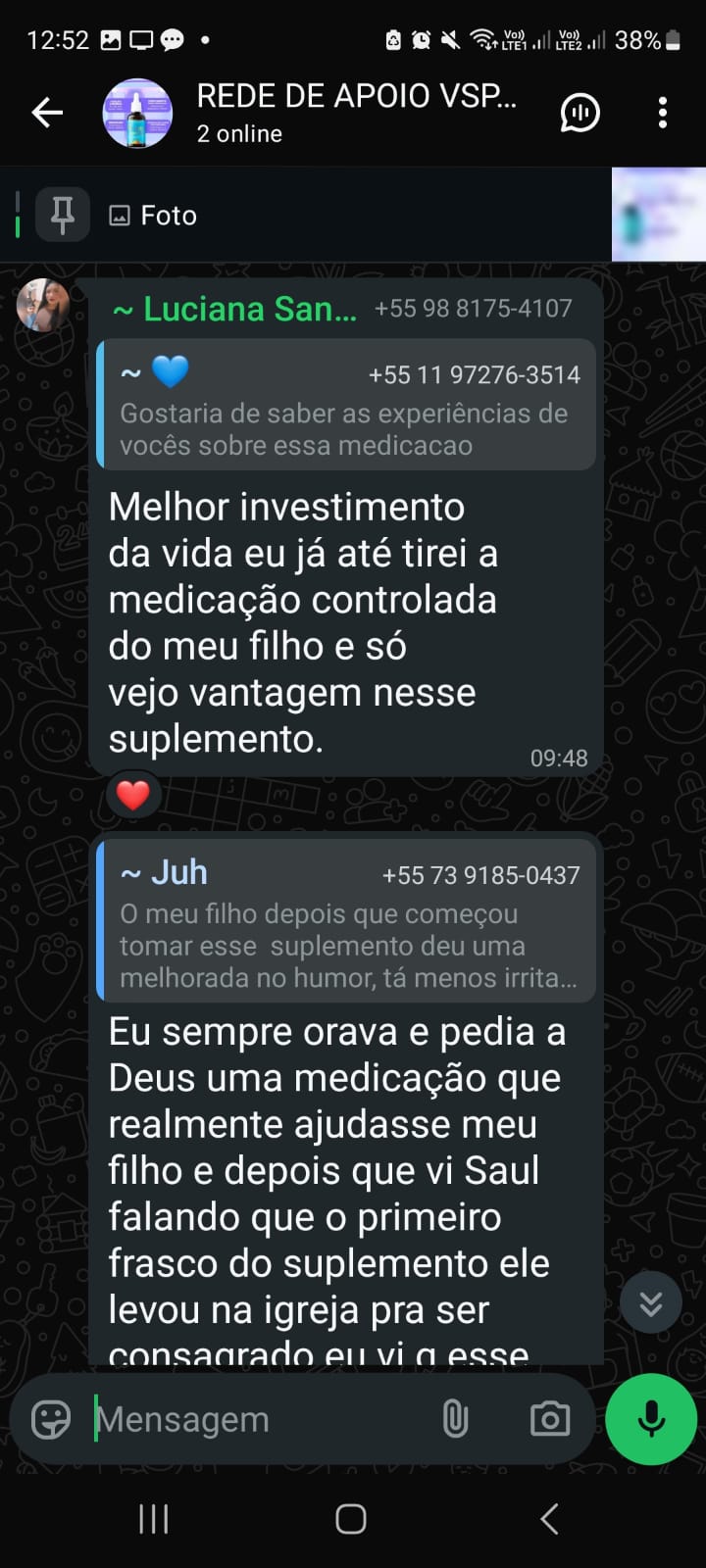The width and height of the screenshot is (706, 1568).
Task: Jump to the quoted message about medicacao
Action: [347, 406]
